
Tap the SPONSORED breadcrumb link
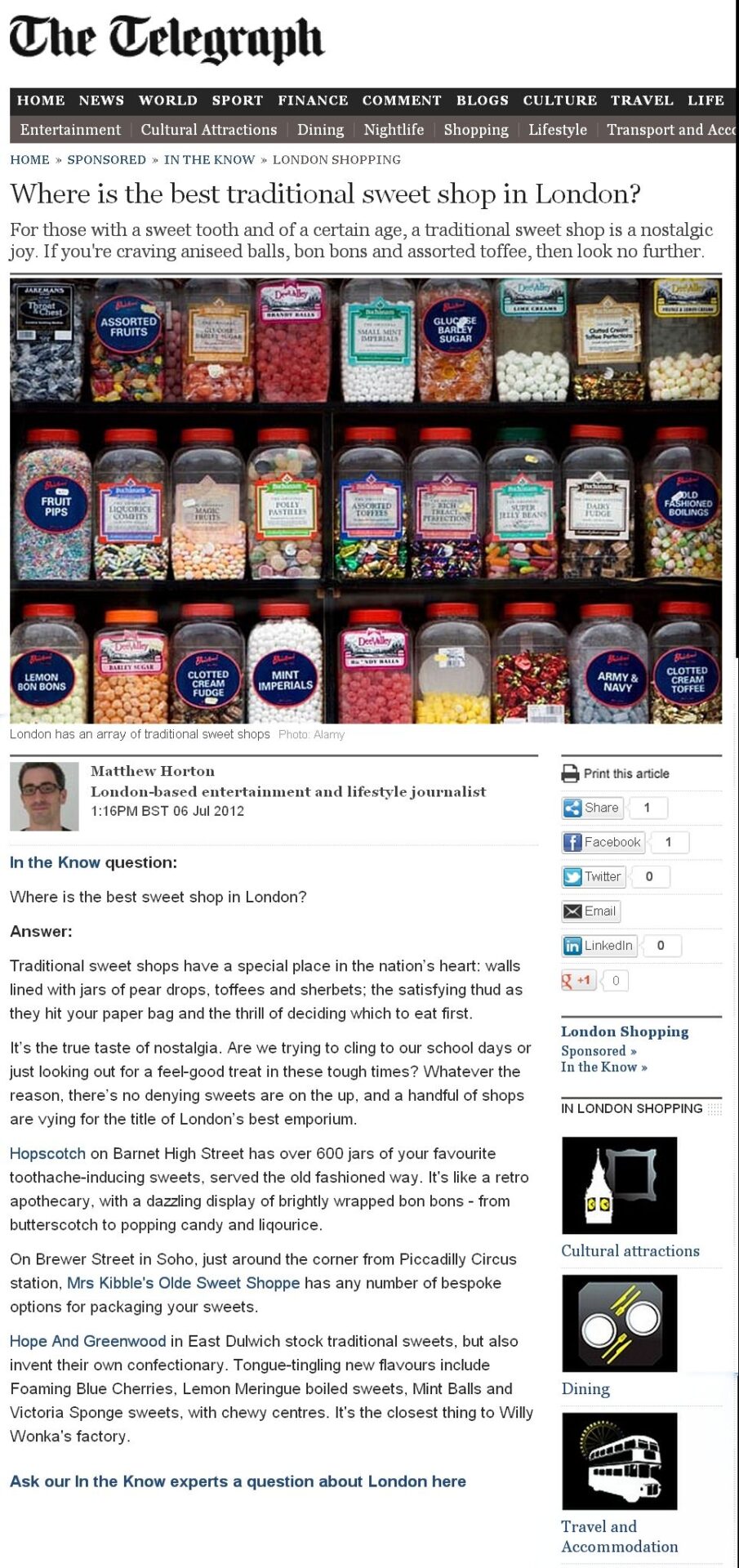click(x=106, y=160)
